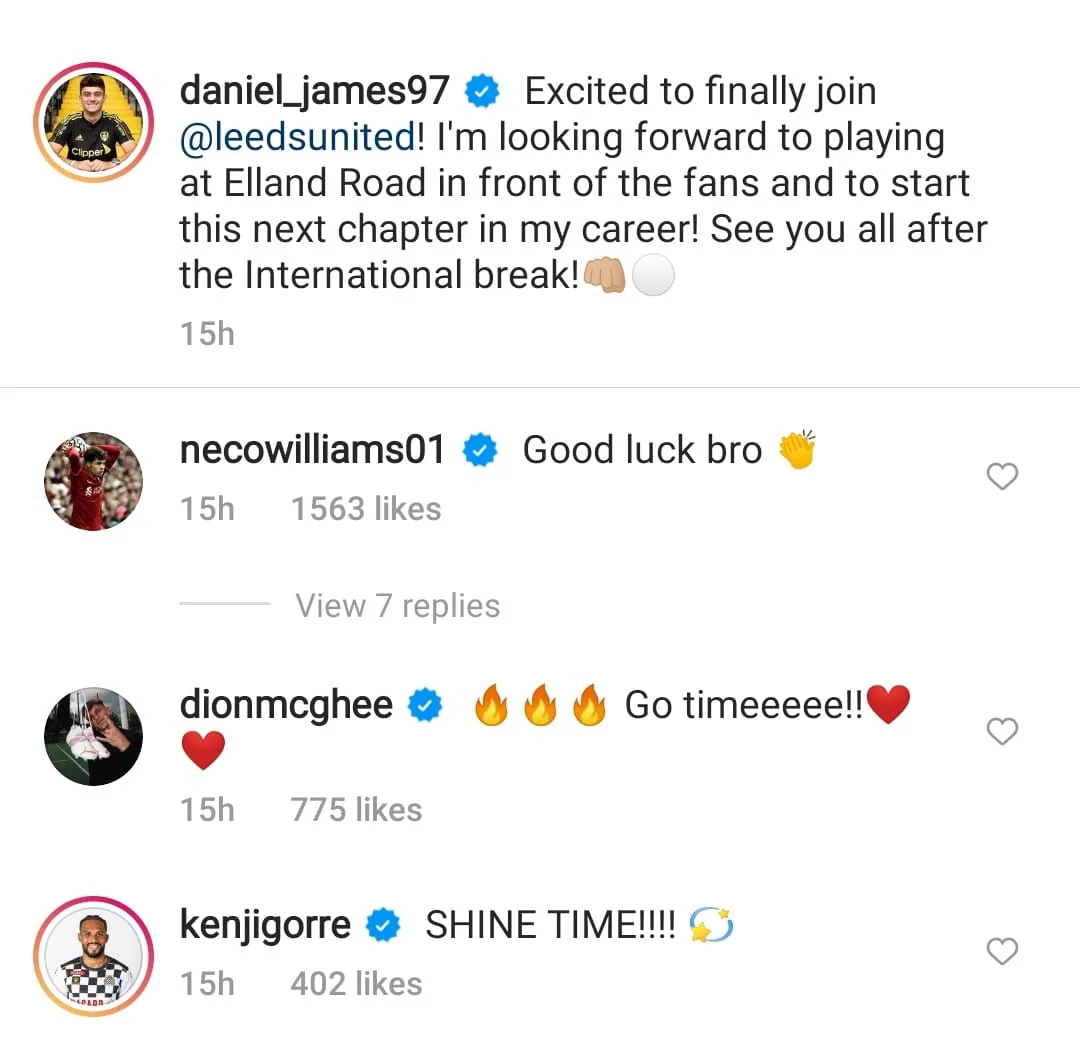
Task: See the 1563 likes on necowilliams01's comment
Action: click(366, 509)
